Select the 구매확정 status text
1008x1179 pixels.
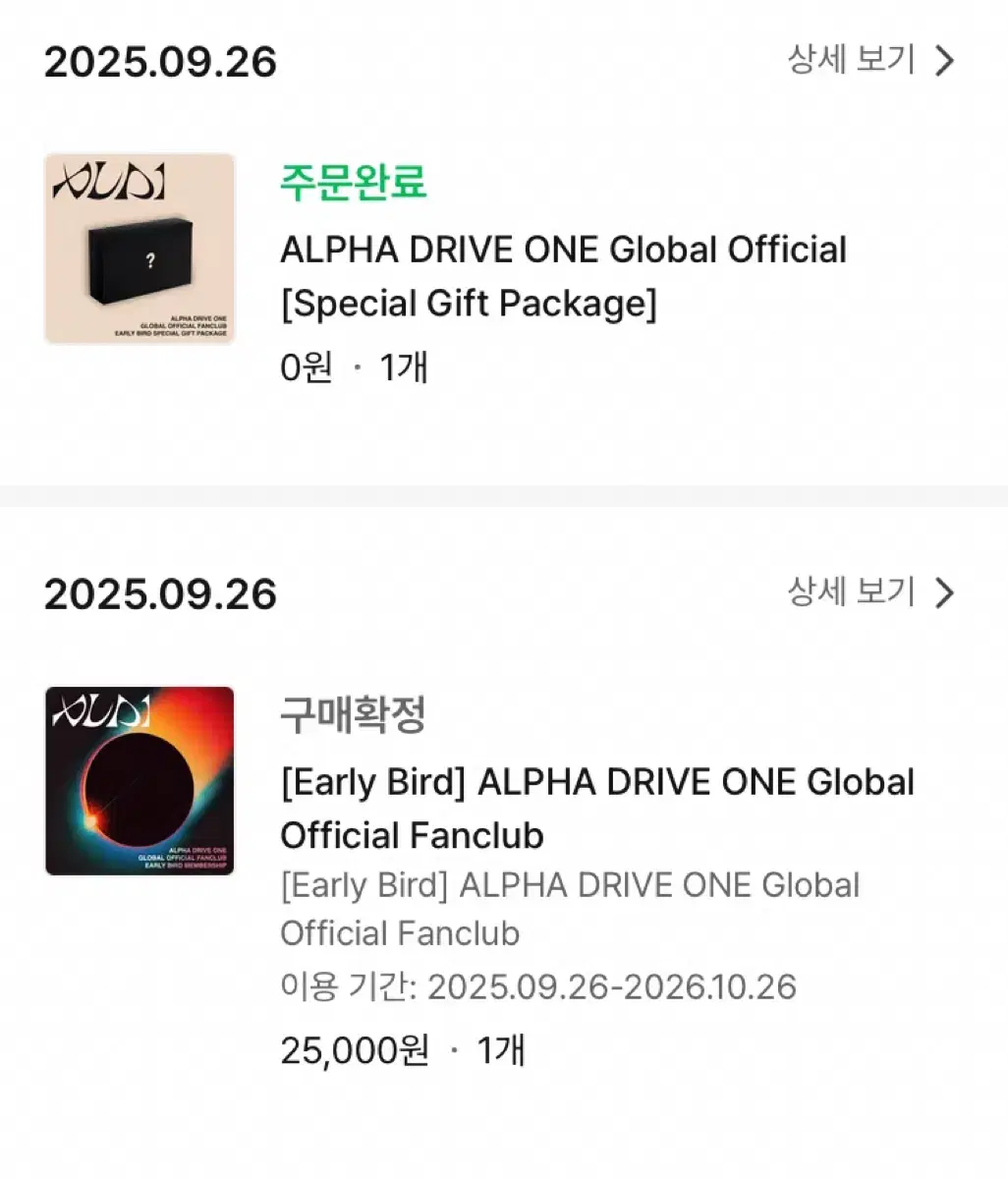pyautogui.click(x=354, y=715)
